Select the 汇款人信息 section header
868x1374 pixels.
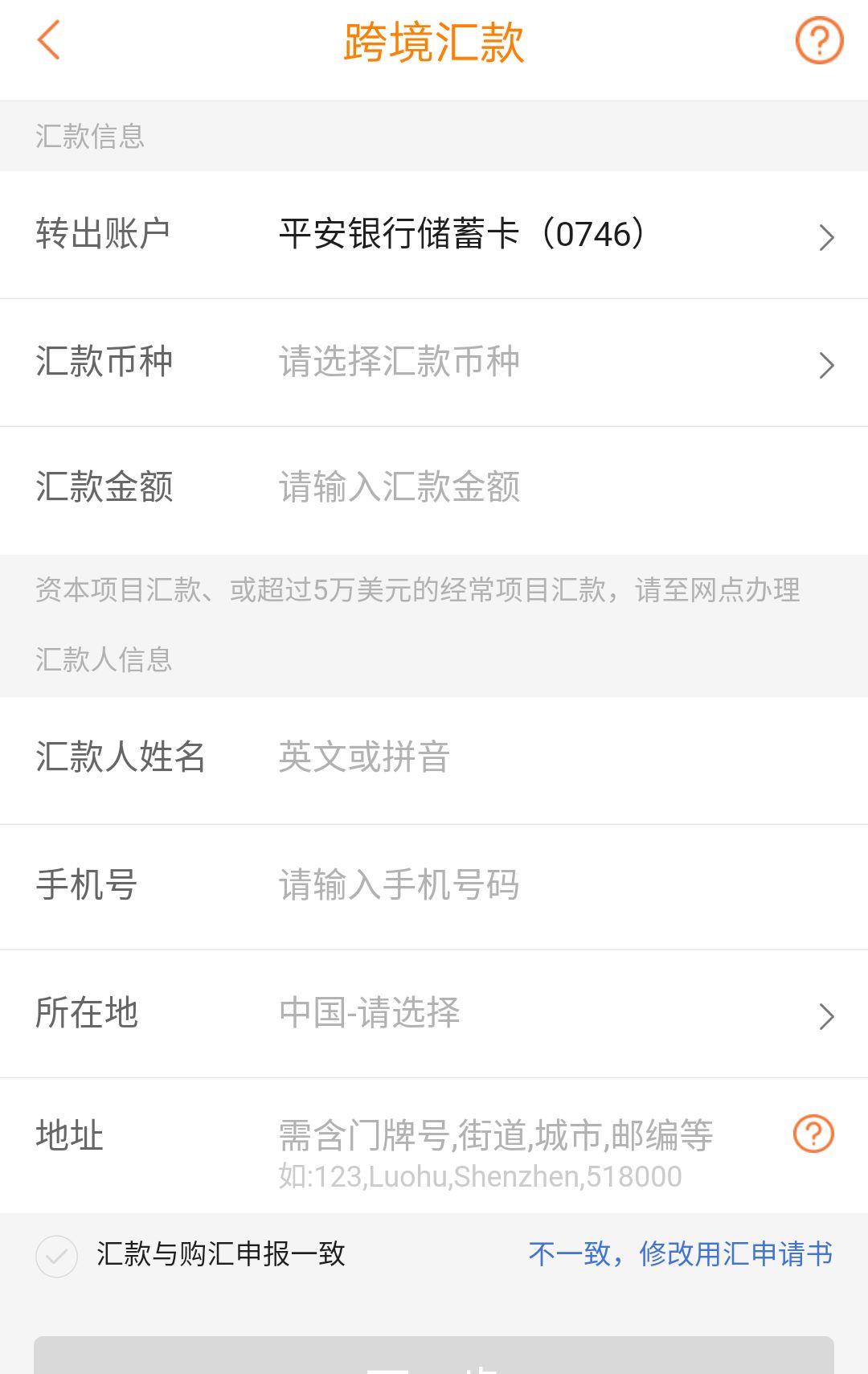tap(104, 661)
